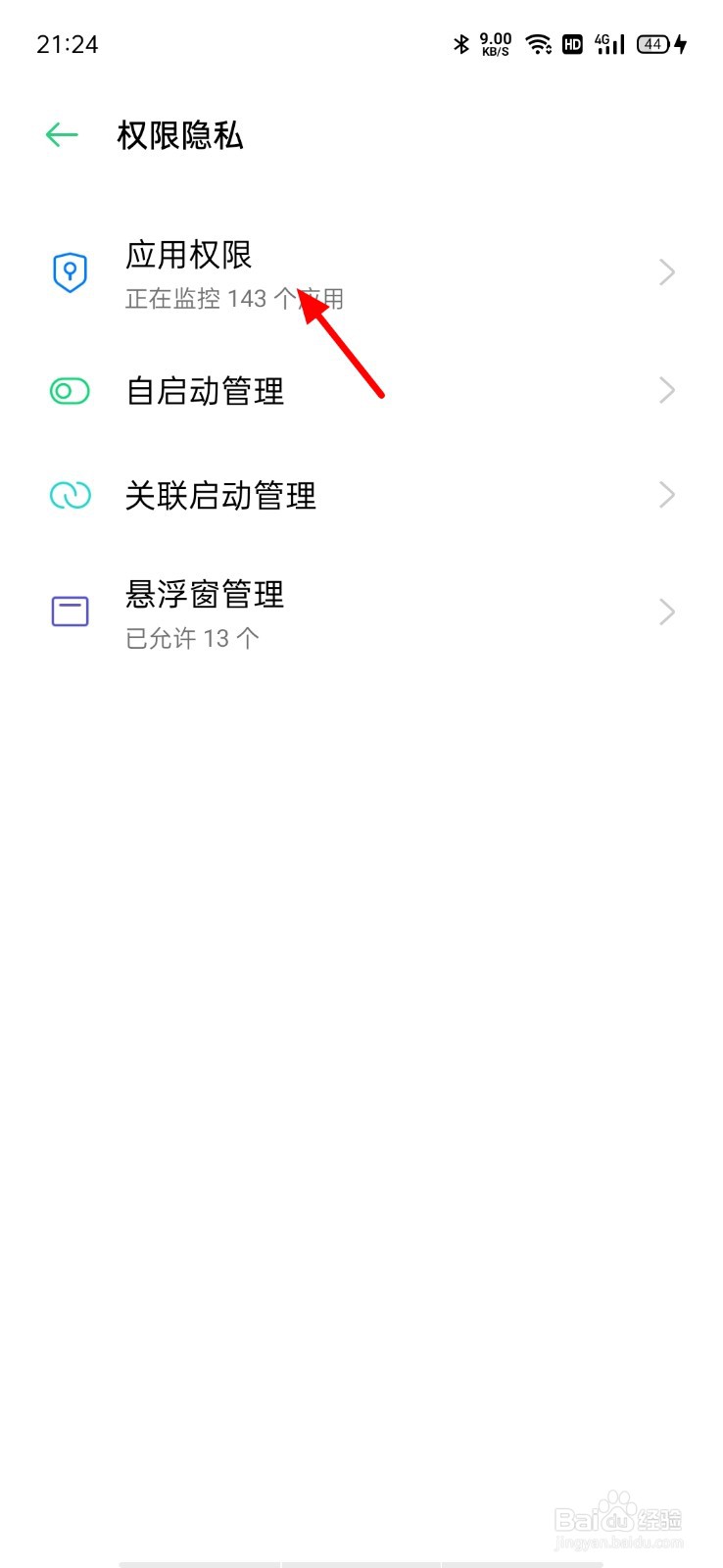Tap the floating window icon beside 悬浮窗管理

pos(69,611)
